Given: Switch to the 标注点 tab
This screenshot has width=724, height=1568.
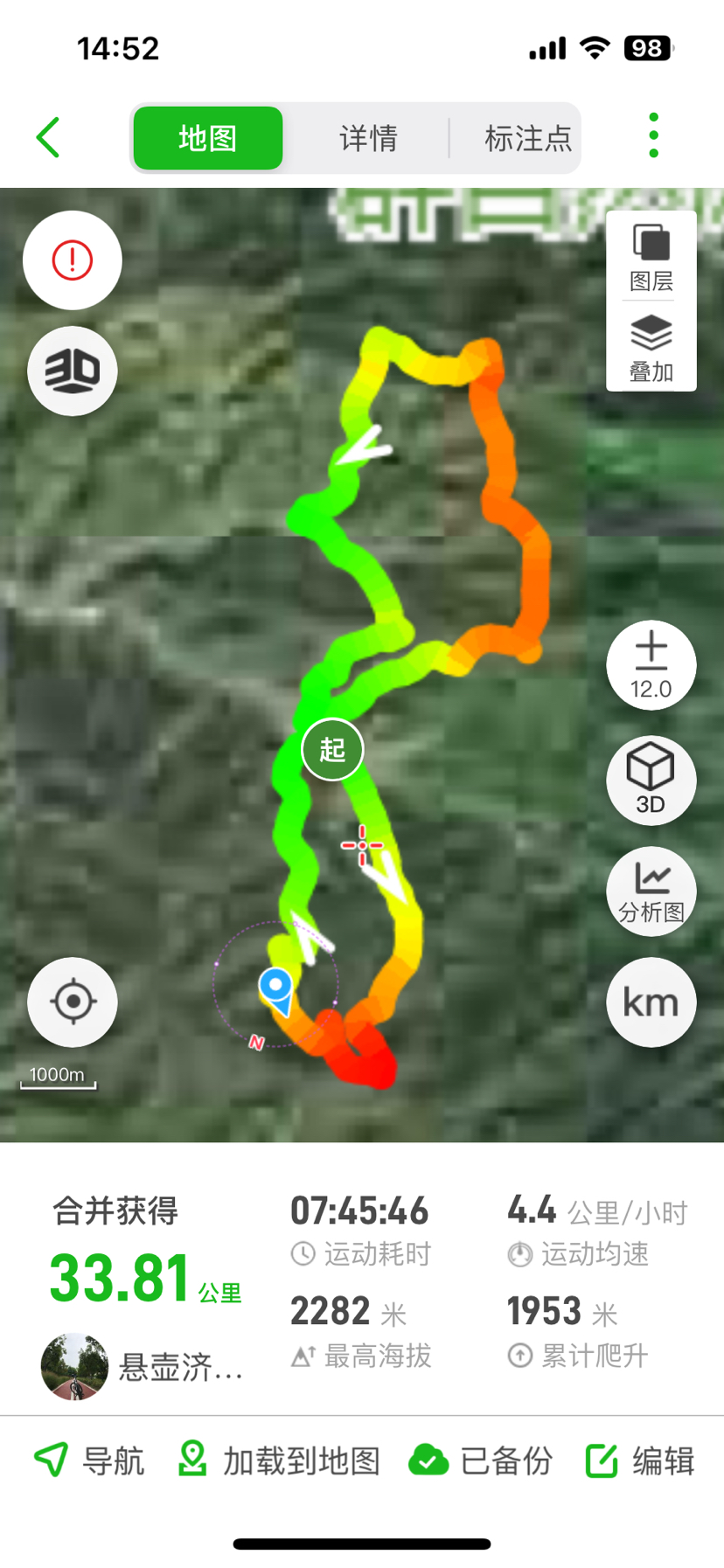Looking at the screenshot, I should tap(527, 138).
